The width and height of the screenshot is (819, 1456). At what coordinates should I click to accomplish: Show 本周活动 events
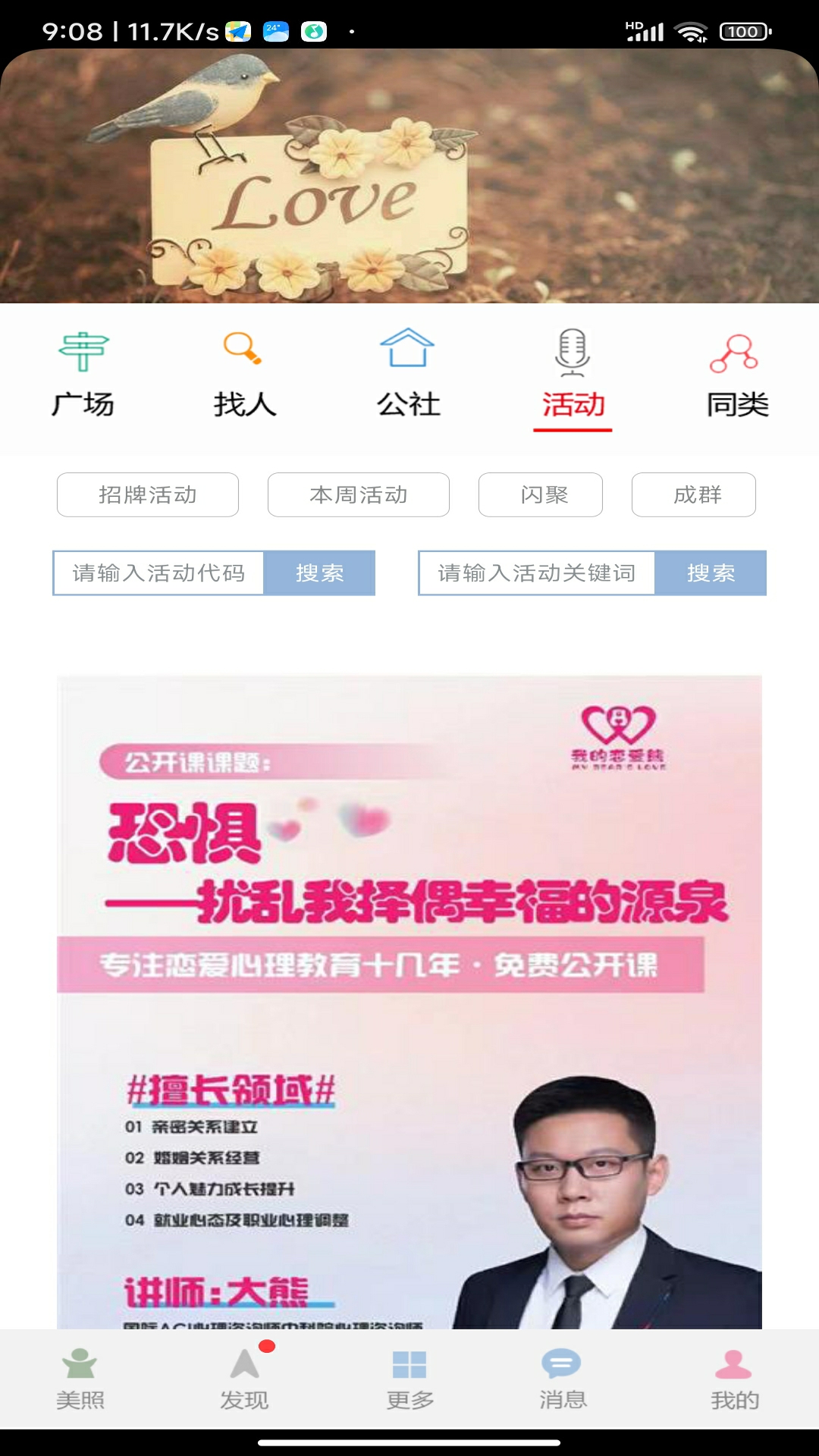[x=359, y=495]
